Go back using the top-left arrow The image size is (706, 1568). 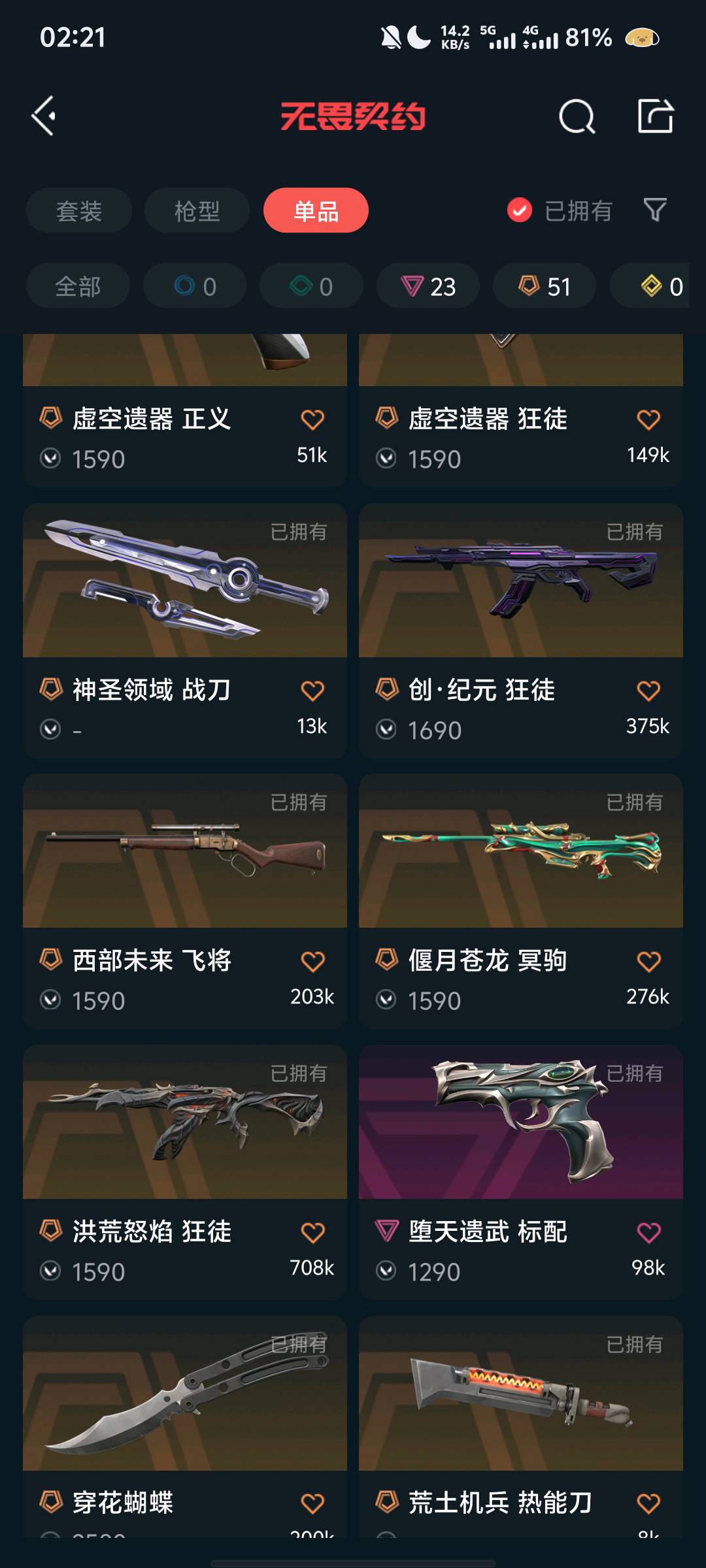pos(44,116)
